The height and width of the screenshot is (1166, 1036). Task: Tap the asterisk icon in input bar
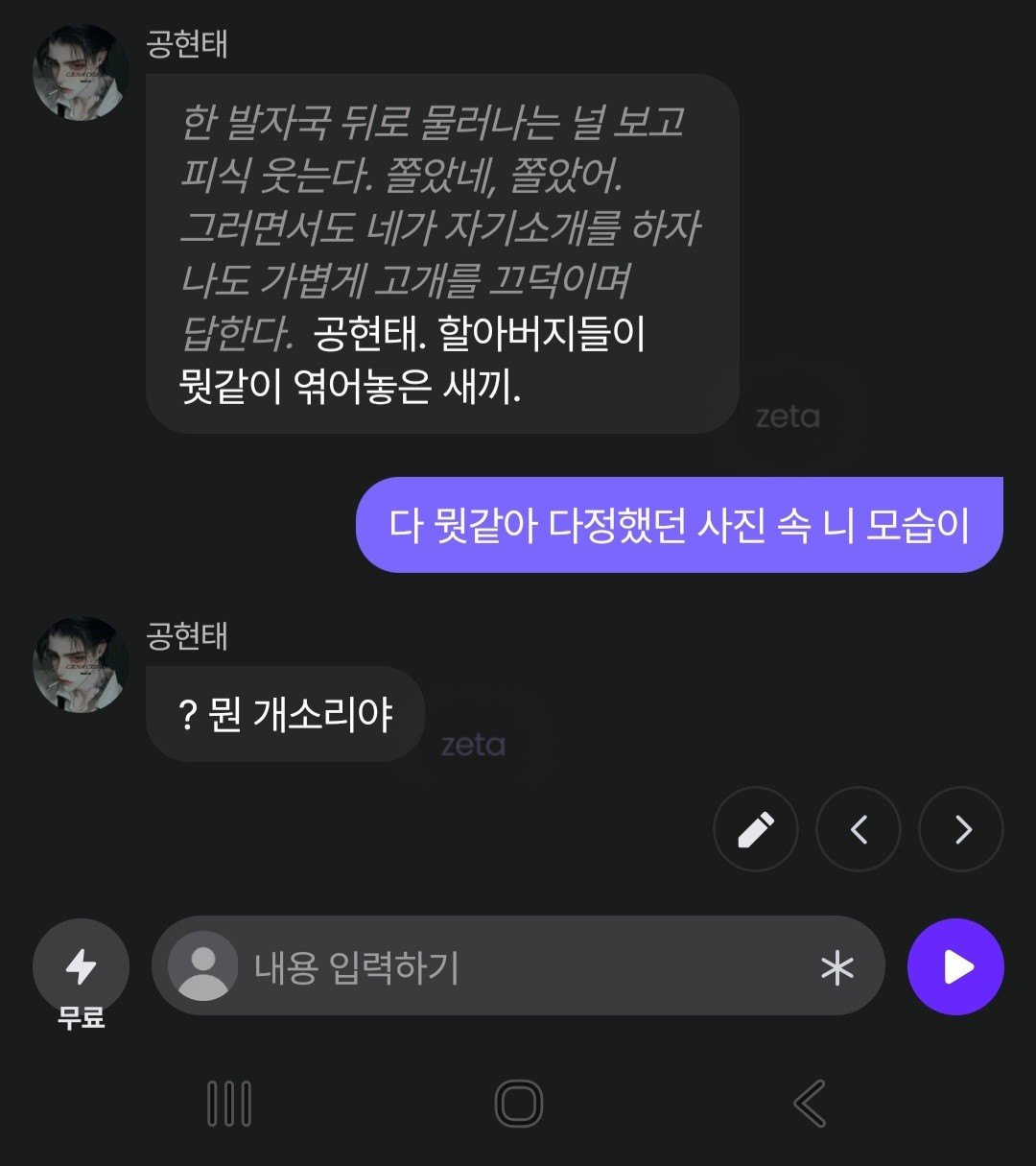click(836, 967)
